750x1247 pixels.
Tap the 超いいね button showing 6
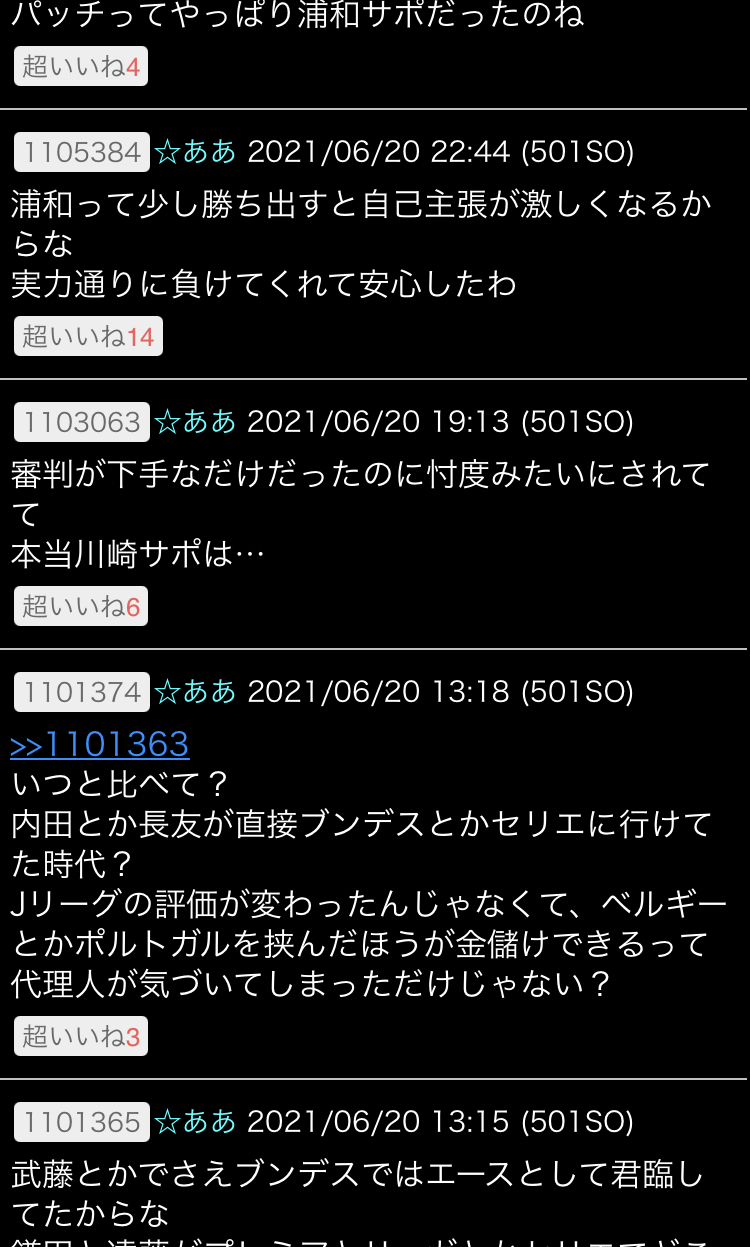pos(81,607)
